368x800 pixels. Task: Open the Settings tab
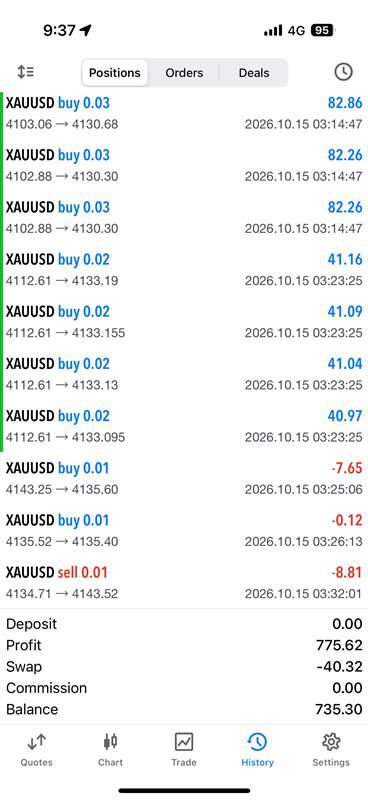point(331,751)
